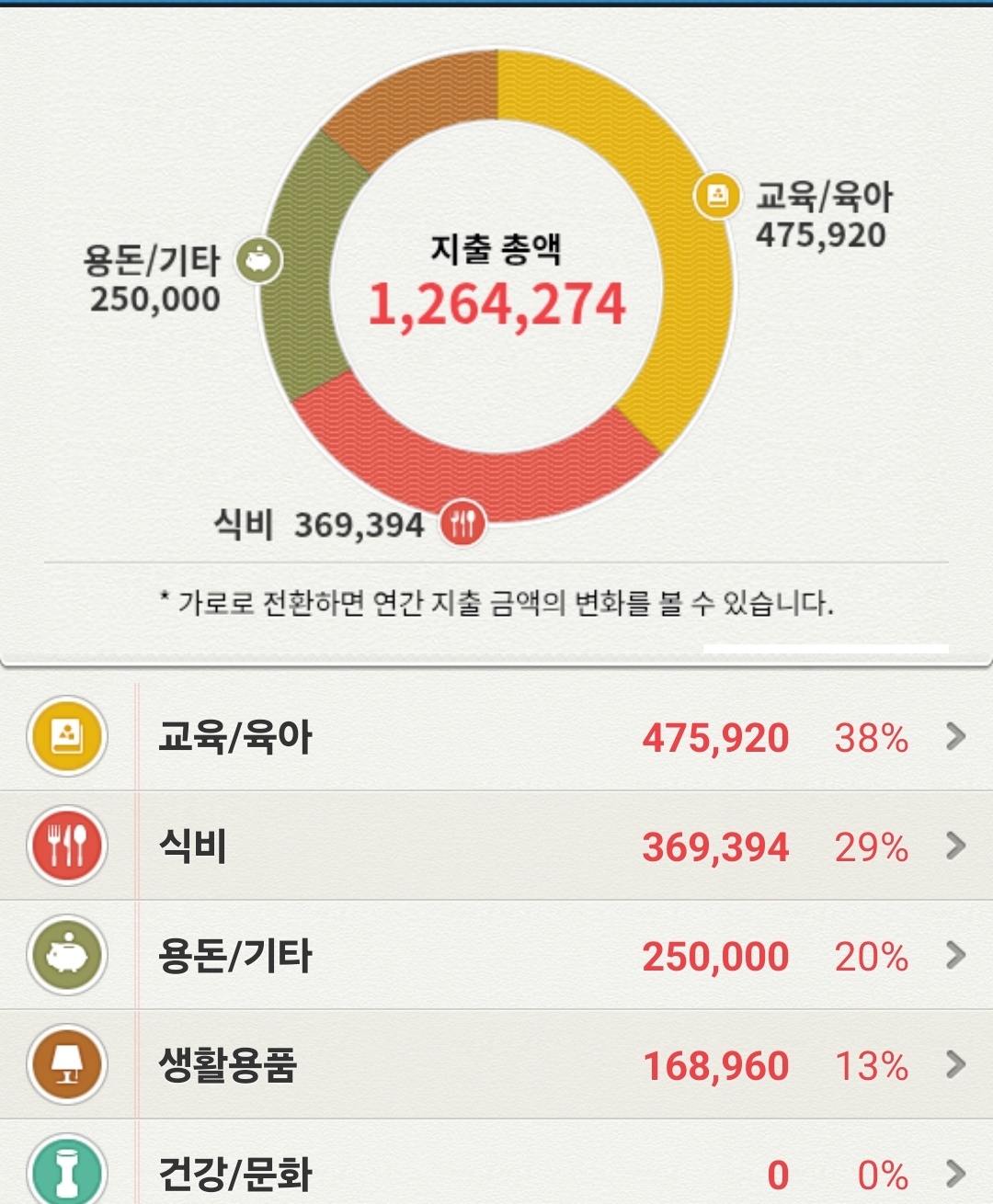Open the 건강/문화 category row
The height and width of the screenshot is (1204, 993).
(x=496, y=1162)
